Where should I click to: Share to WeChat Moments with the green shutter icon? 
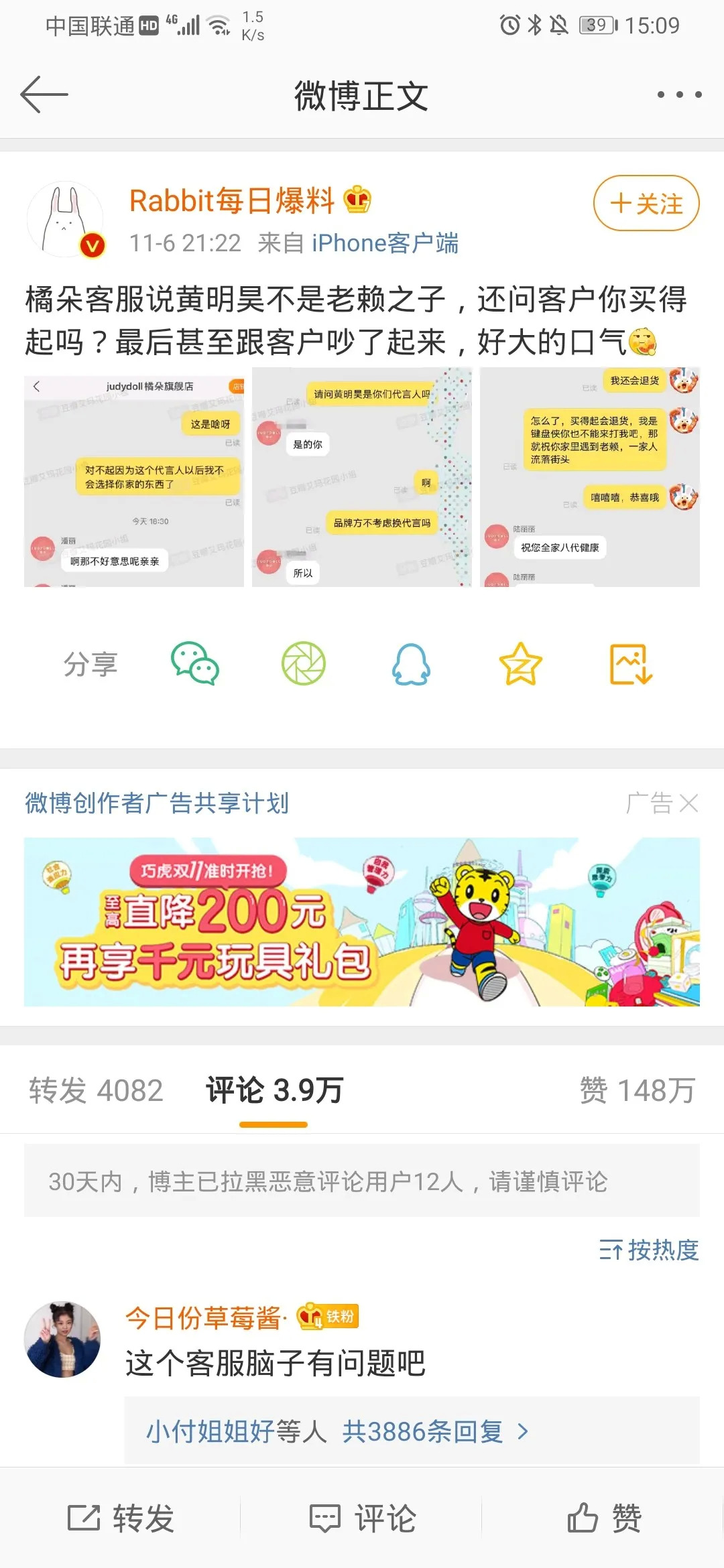pos(303,664)
